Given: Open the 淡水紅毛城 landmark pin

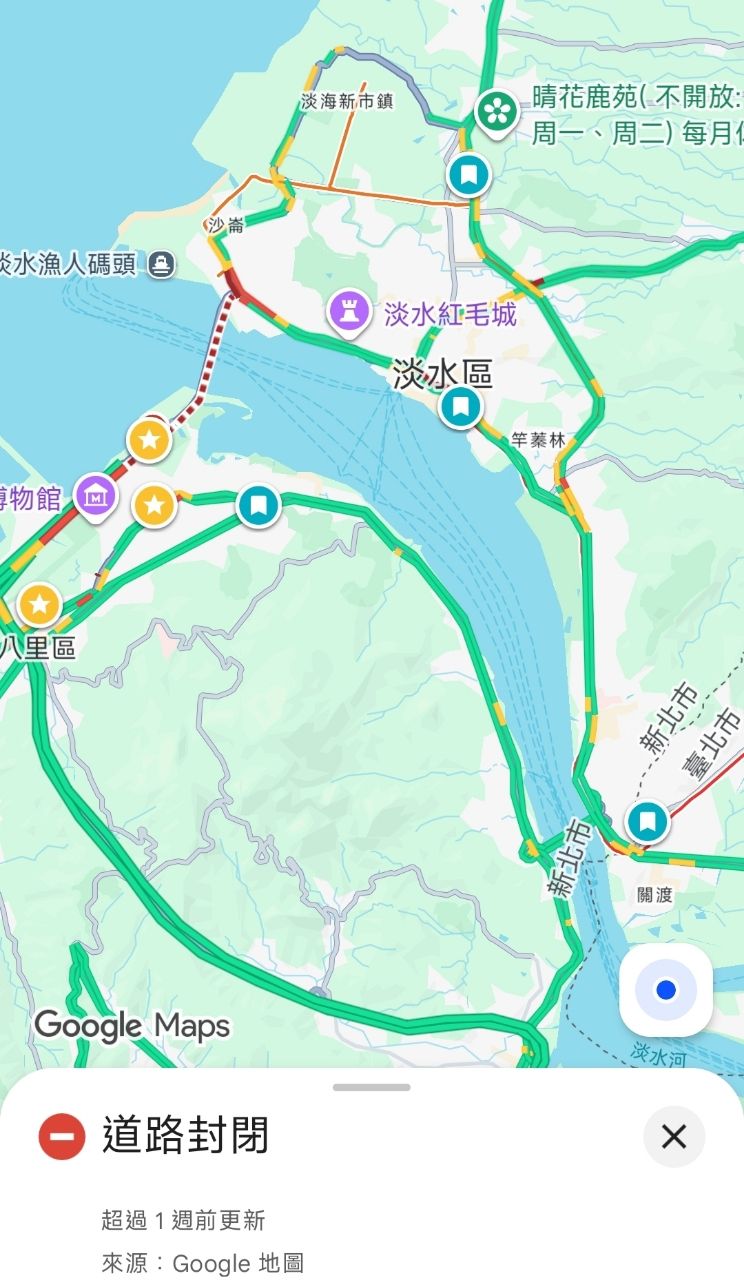Looking at the screenshot, I should pyautogui.click(x=349, y=313).
